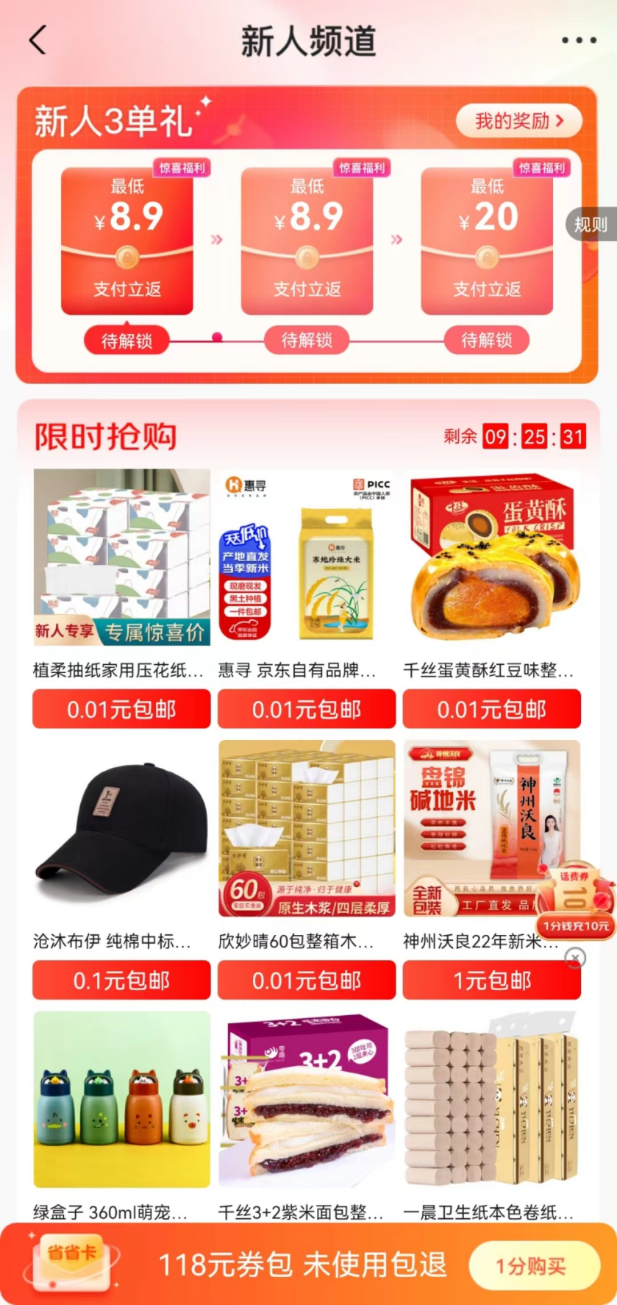Buy 千丝蛋黄酥 for 0.01元包邮
617x1305 pixels.
point(491,709)
